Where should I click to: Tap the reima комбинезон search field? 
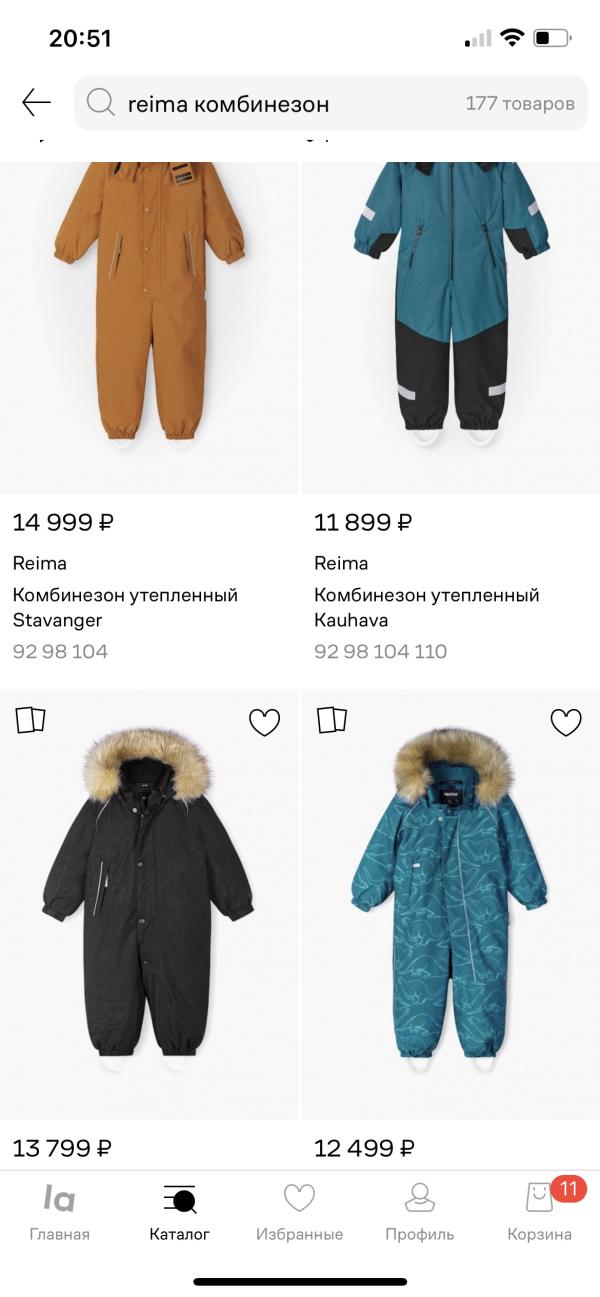[330, 103]
